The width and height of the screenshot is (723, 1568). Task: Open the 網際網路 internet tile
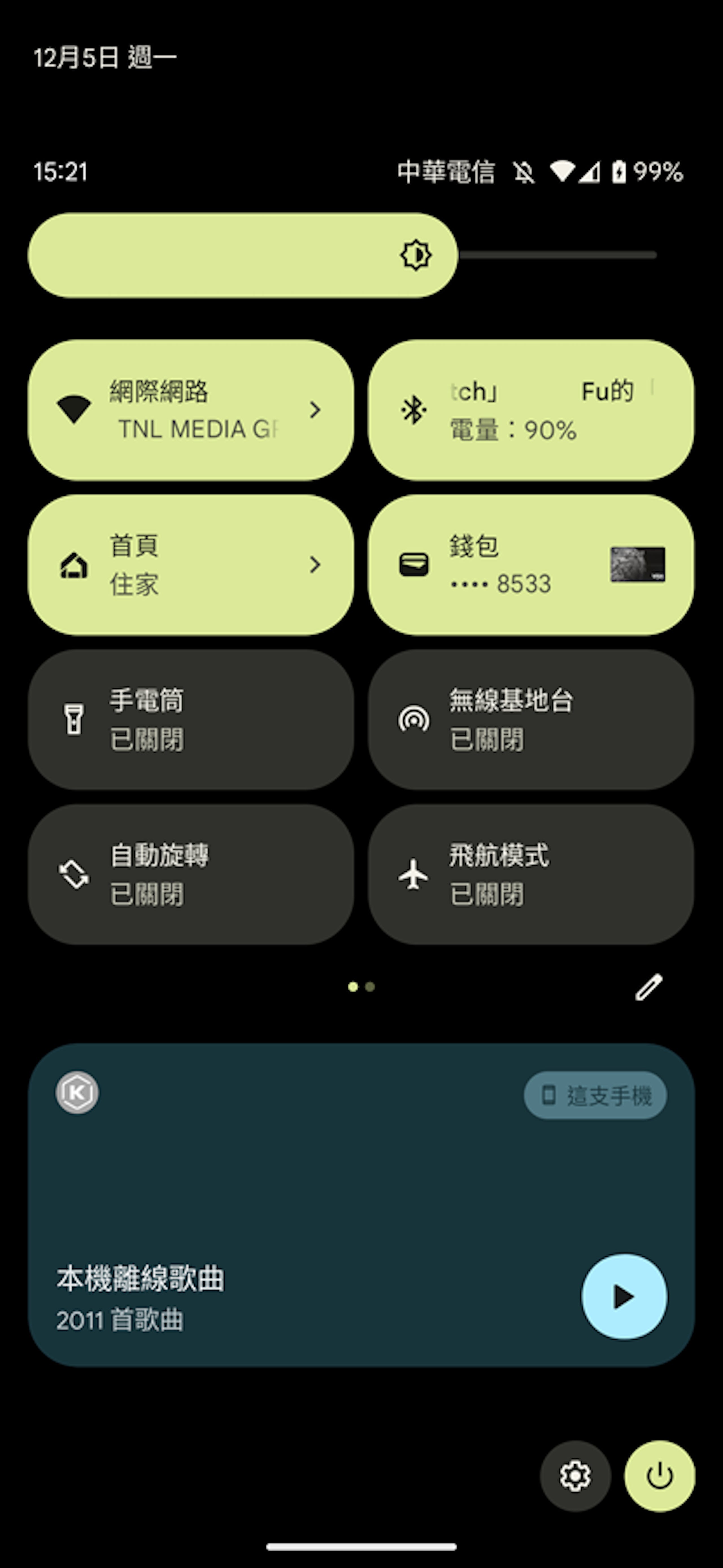(190, 410)
